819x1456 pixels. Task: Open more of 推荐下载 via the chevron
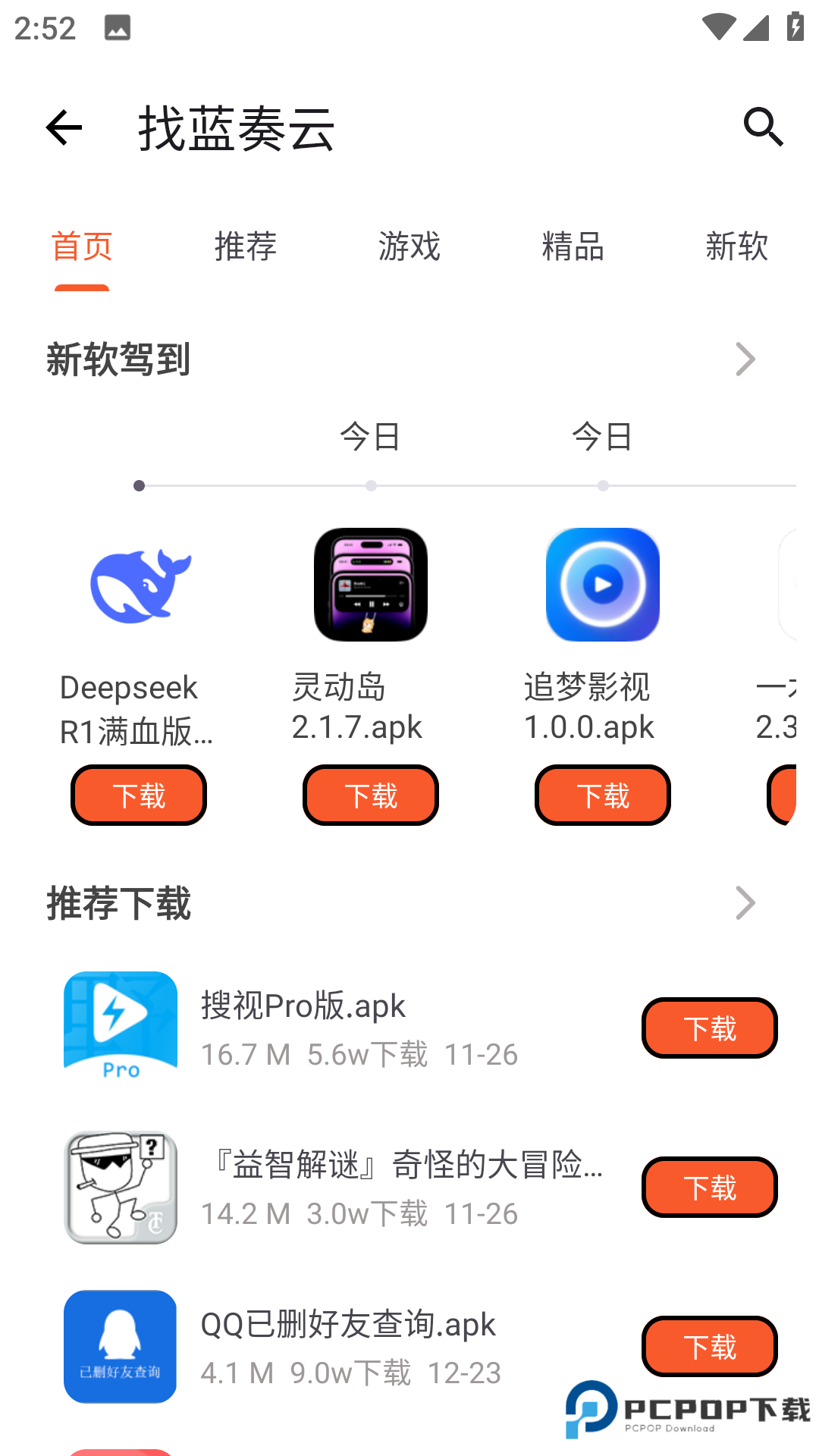[746, 903]
